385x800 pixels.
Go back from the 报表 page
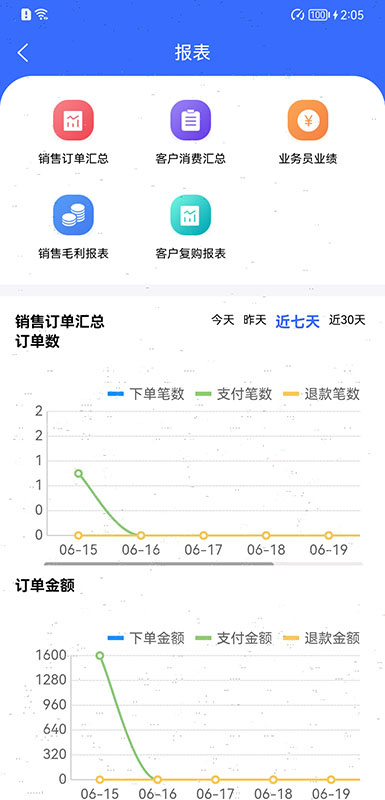click(x=23, y=53)
